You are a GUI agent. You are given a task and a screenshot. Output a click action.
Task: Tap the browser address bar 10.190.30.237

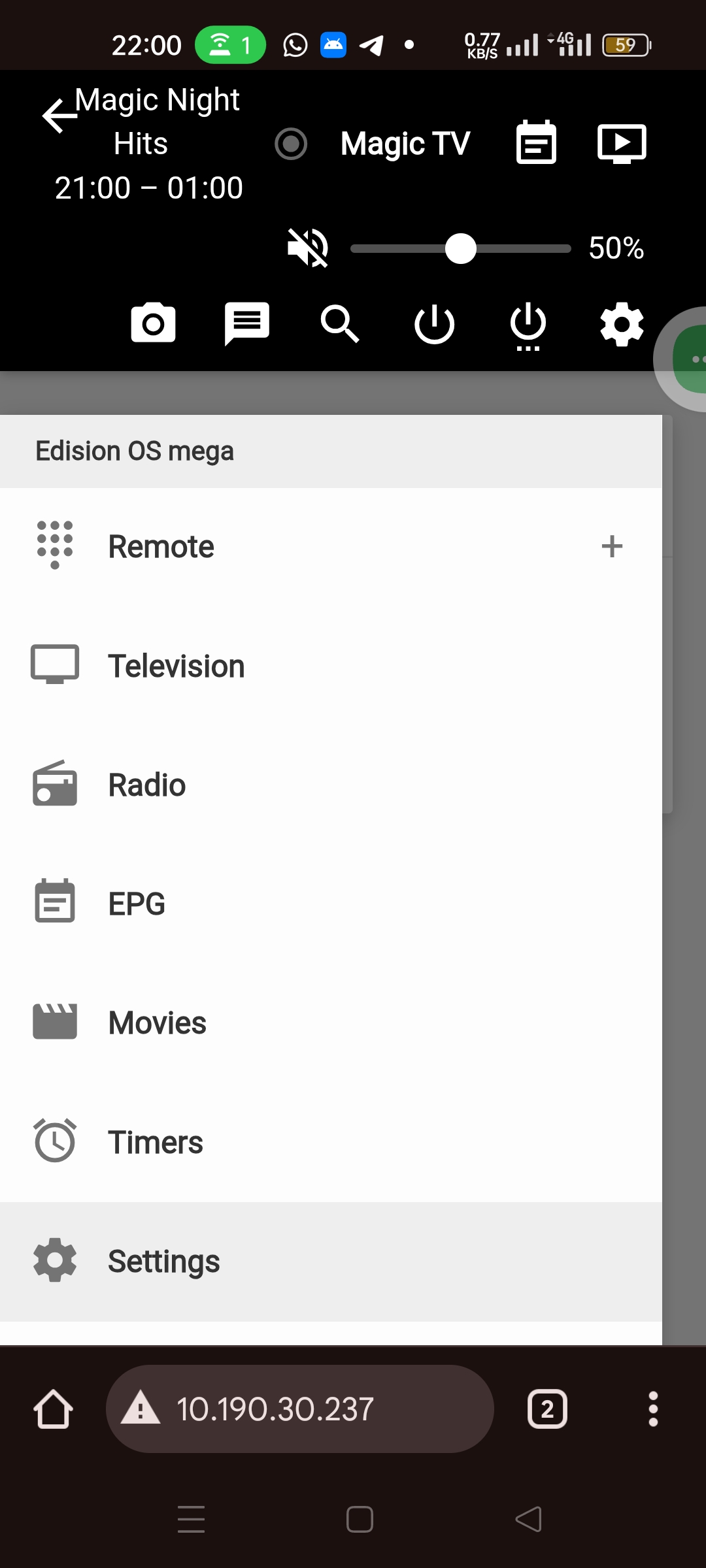[299, 1409]
